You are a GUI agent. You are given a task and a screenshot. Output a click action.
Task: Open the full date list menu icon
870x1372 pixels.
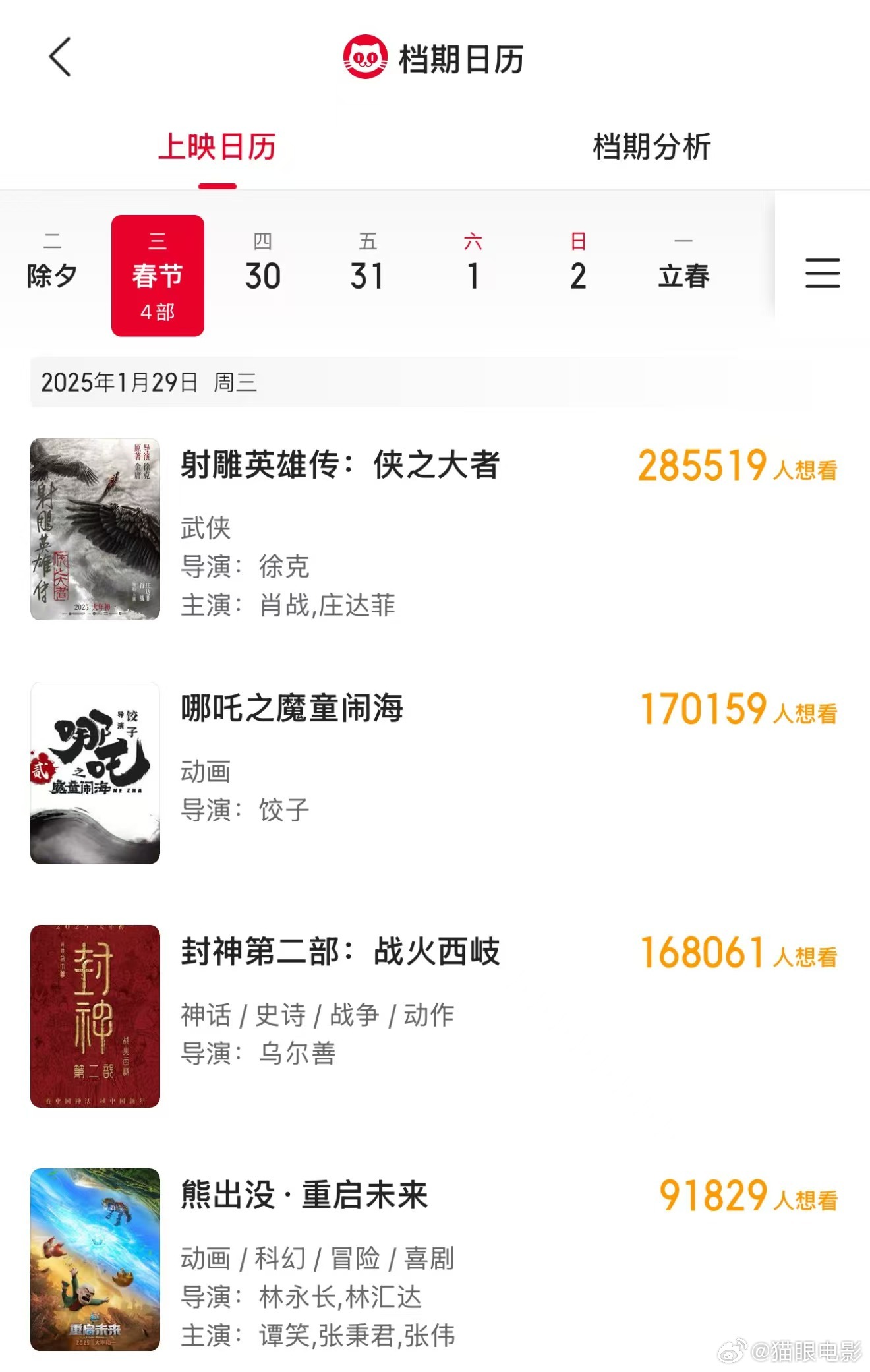tap(822, 274)
